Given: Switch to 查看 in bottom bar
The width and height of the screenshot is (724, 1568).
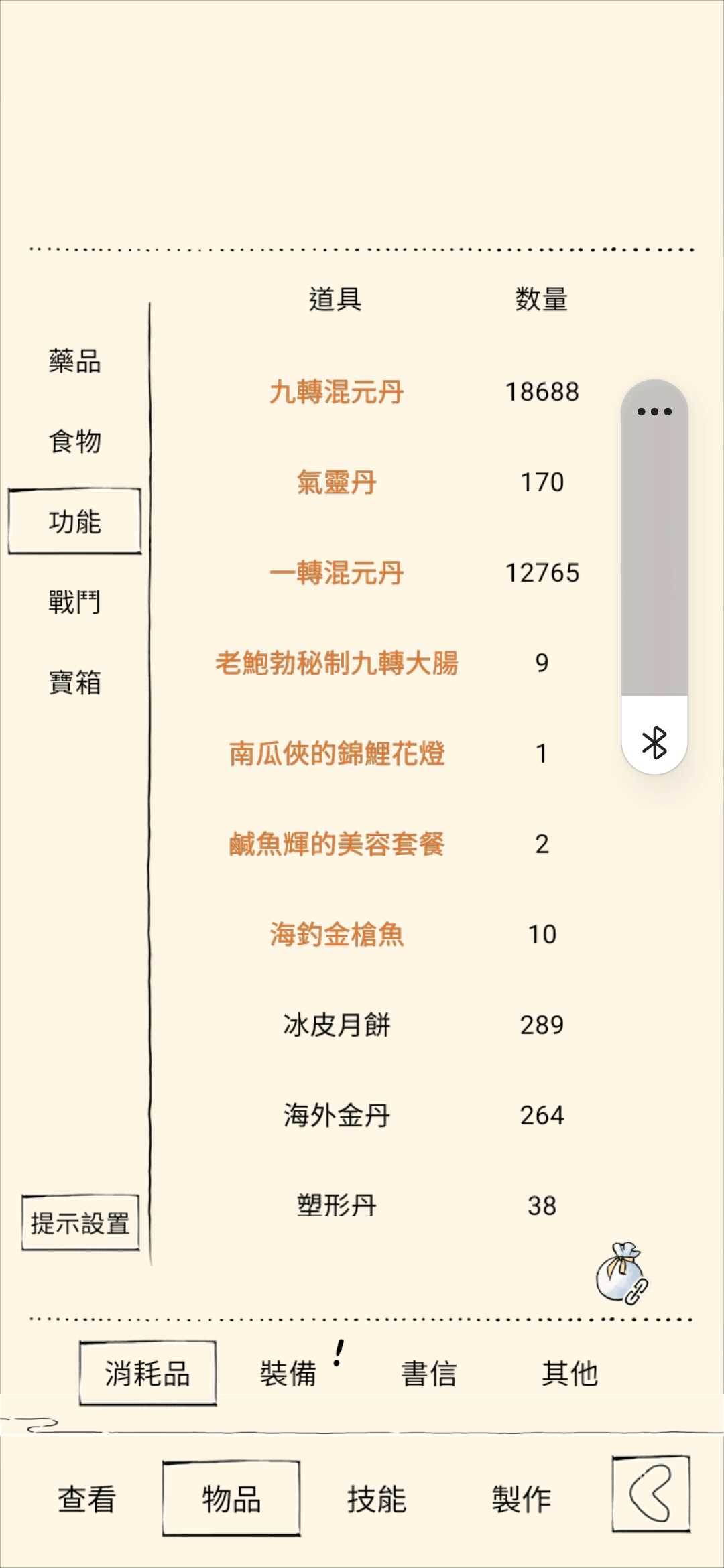Looking at the screenshot, I should [x=87, y=1499].
